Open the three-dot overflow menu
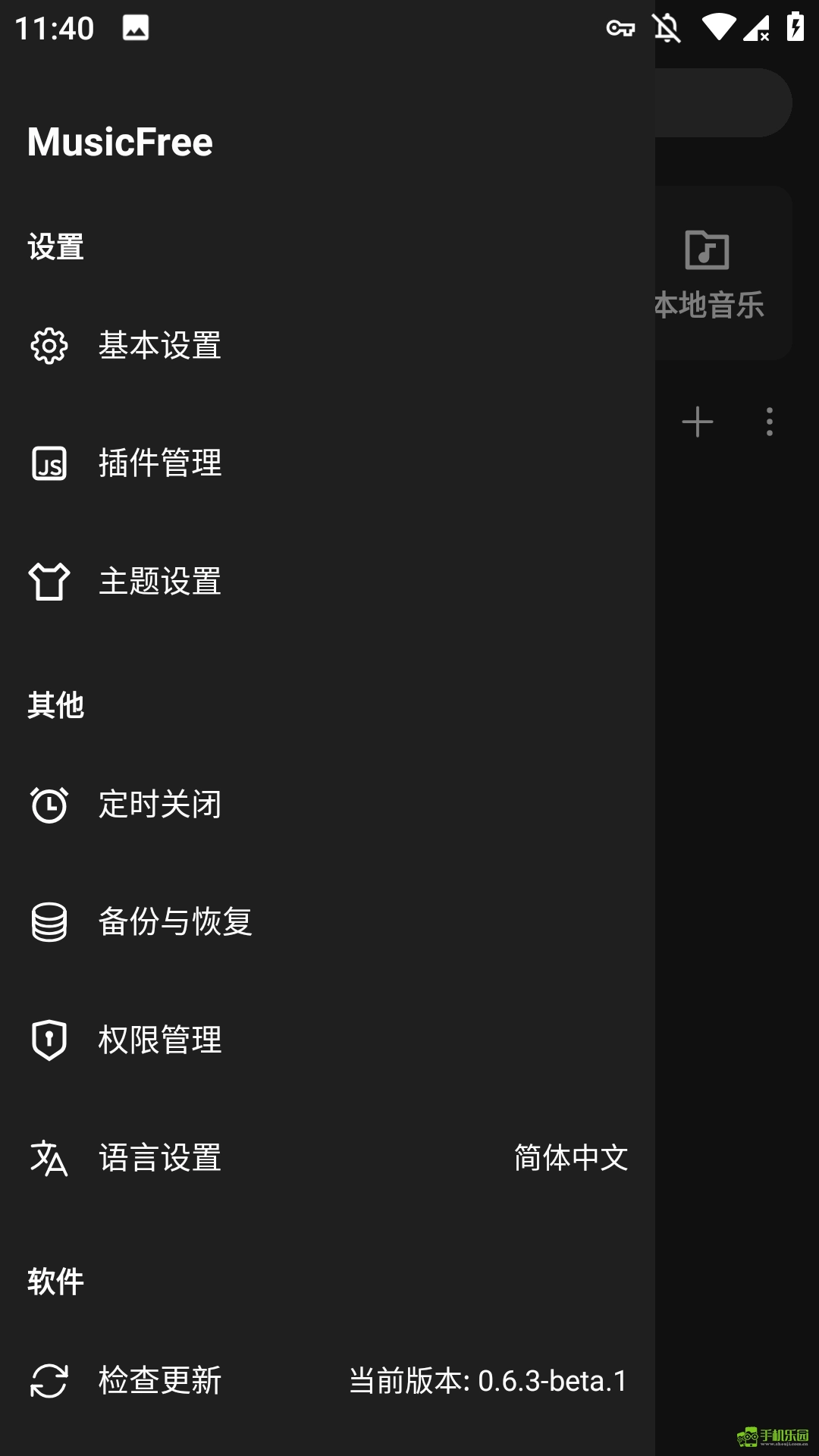The height and width of the screenshot is (1456, 819). 770,422
